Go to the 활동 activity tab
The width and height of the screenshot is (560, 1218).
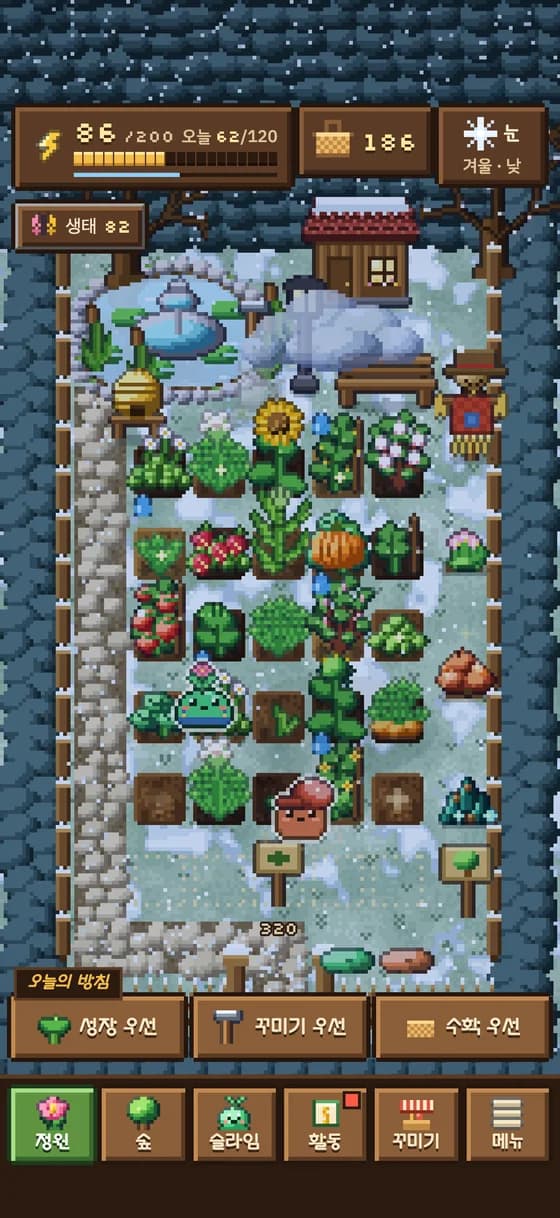coord(325,1124)
